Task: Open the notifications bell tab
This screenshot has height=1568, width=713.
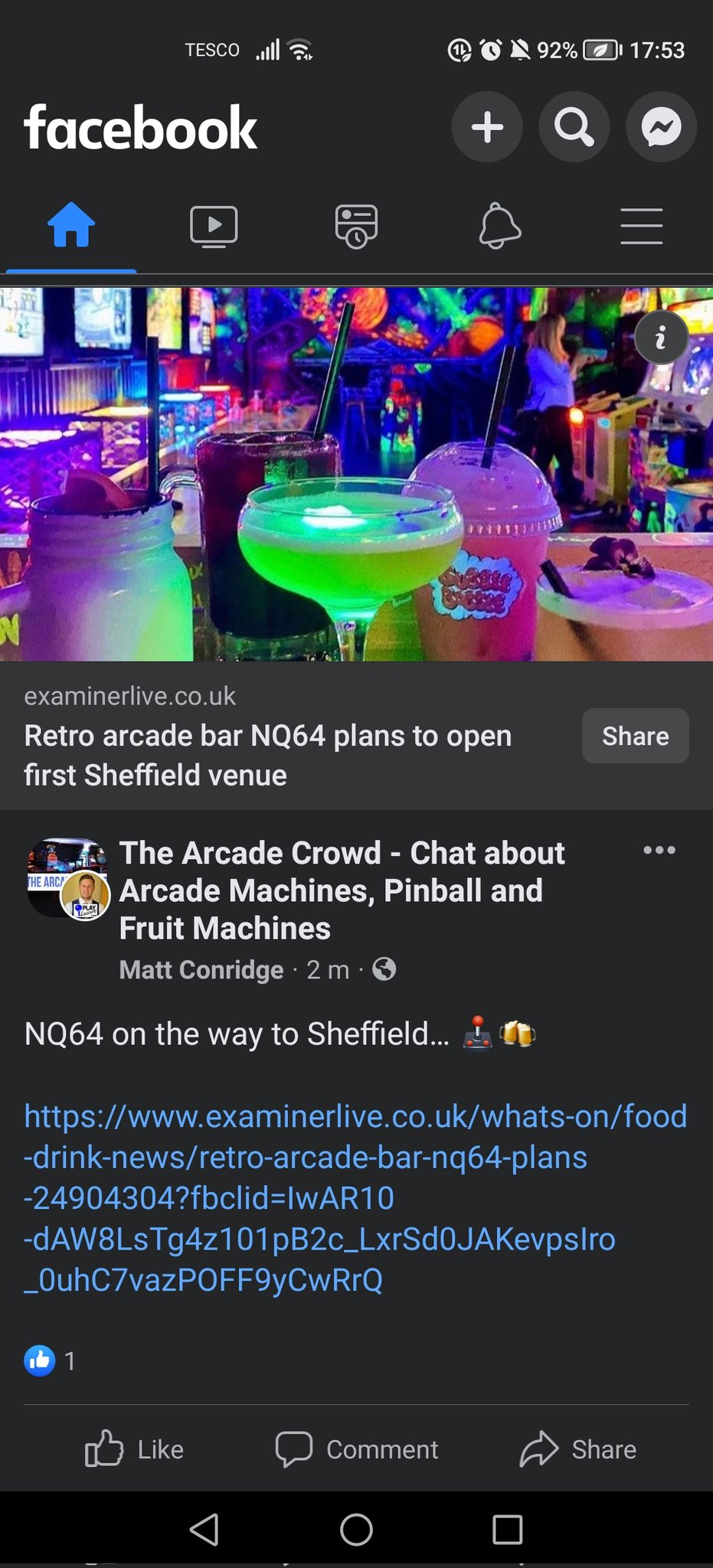Action: tap(499, 226)
